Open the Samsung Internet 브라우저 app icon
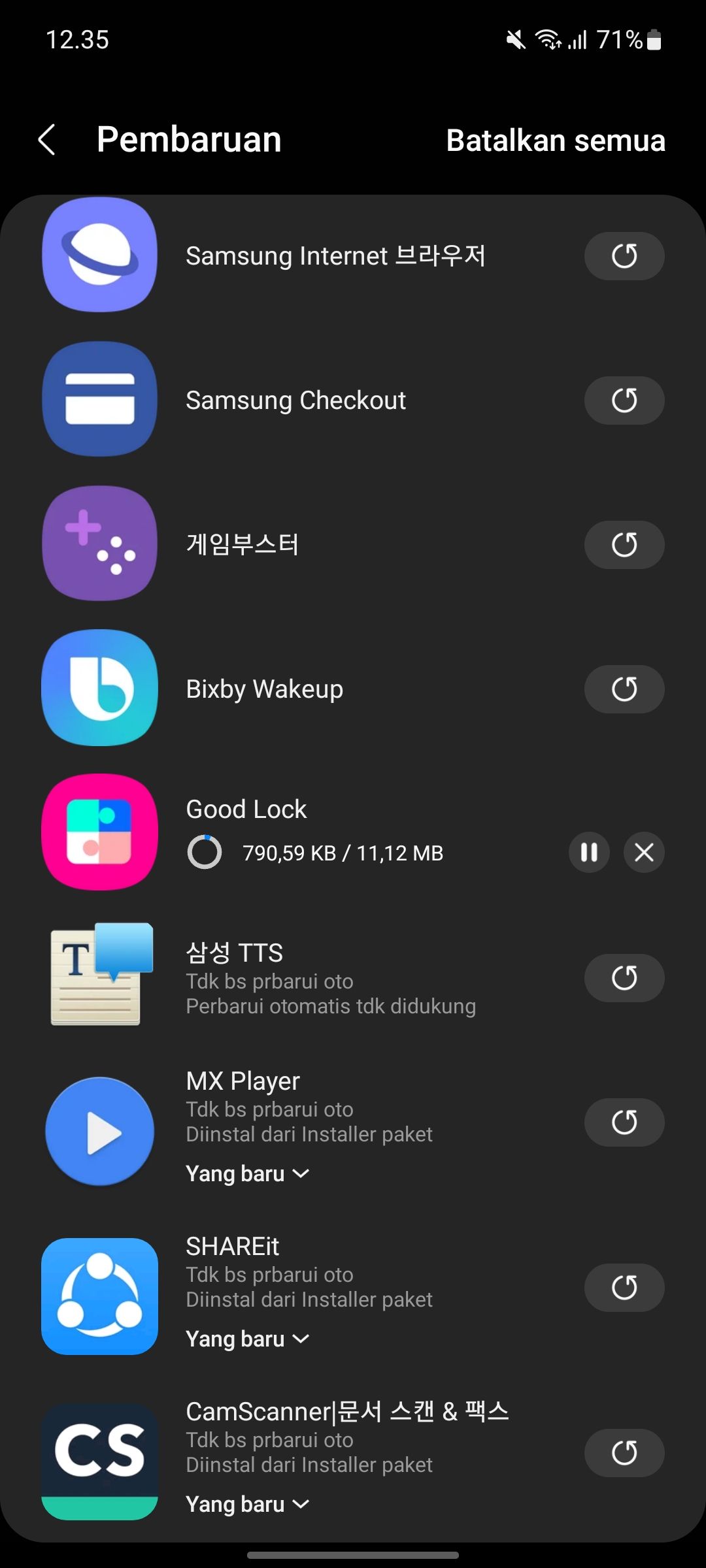This screenshot has width=706, height=1568. point(99,255)
